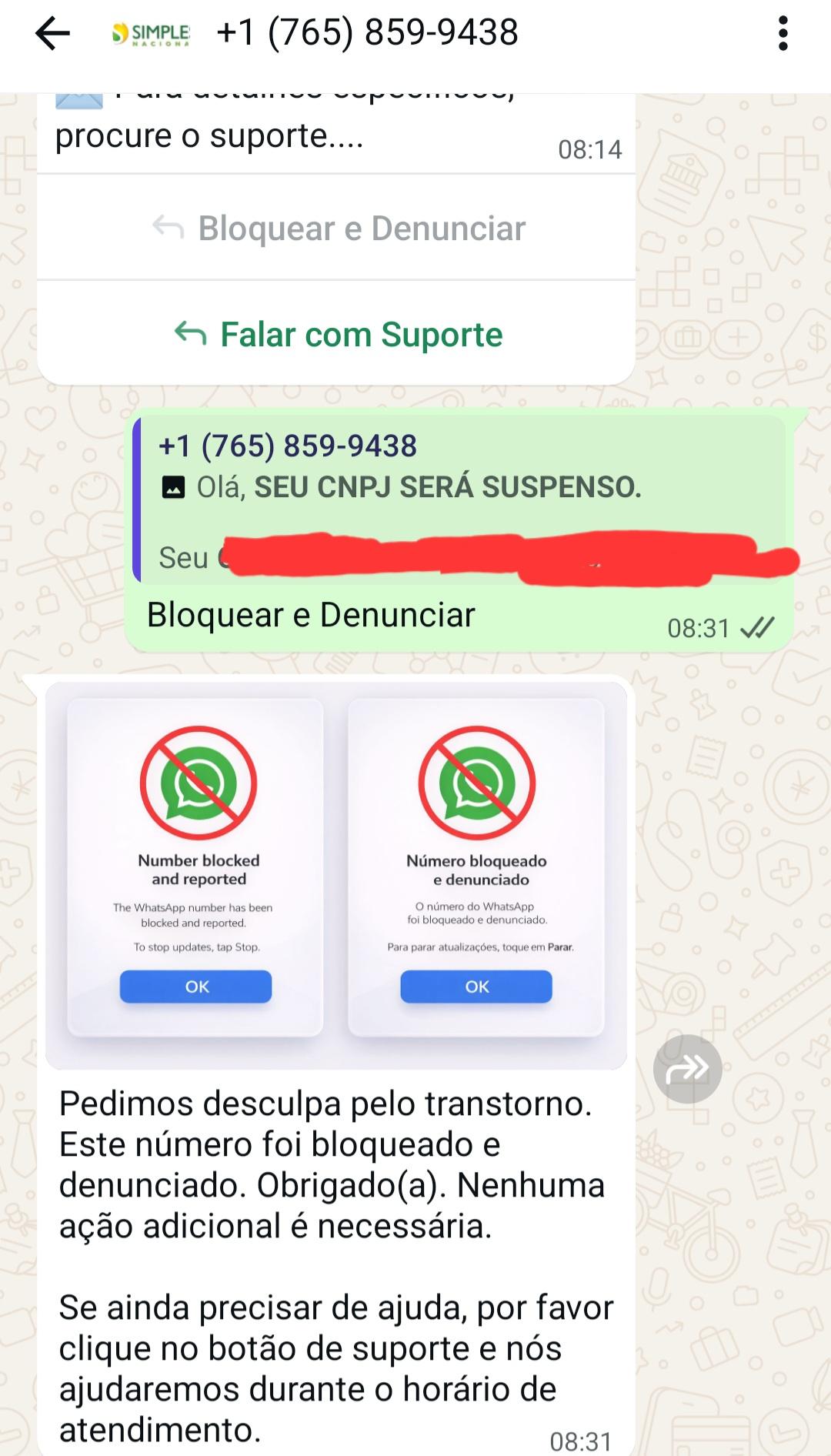Screen dimensions: 831x1456
Task: Jump to the quoted CNPJ SERÁ SUSPENSO message
Action: (x=459, y=500)
